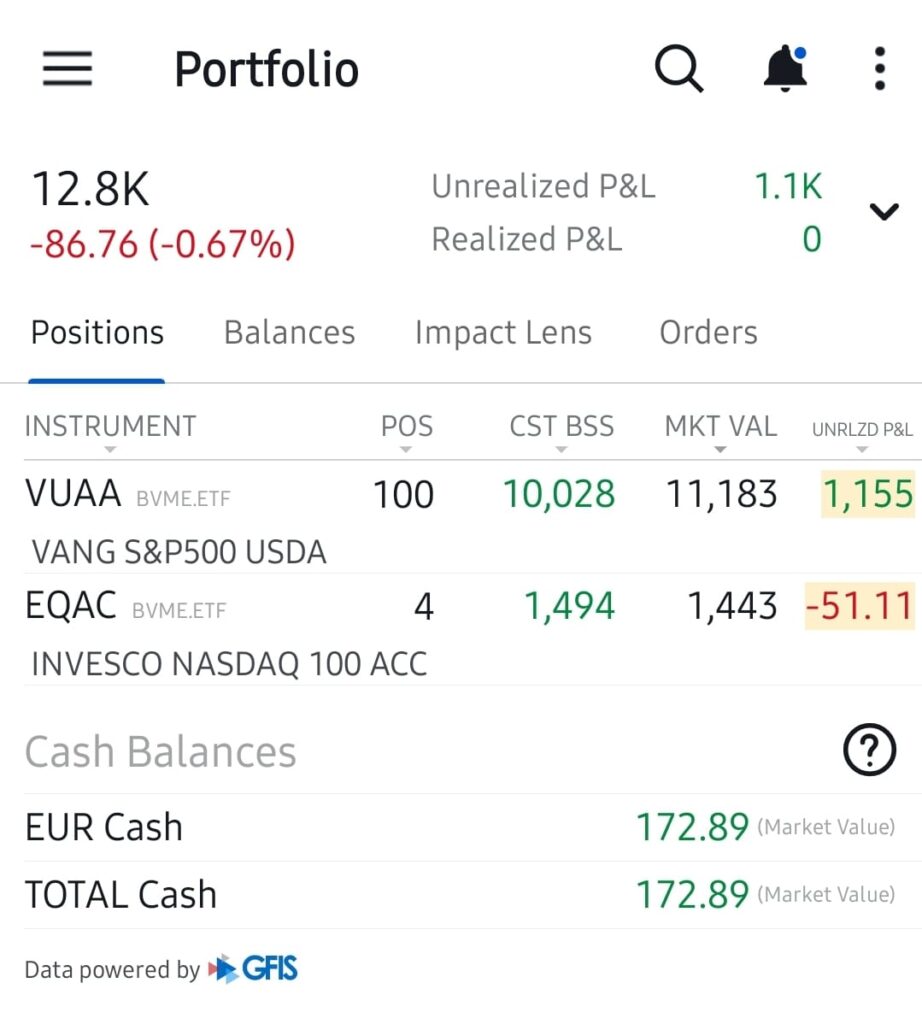This screenshot has width=922, height=1024.
Task: Open the notifications bell
Action: click(x=785, y=69)
